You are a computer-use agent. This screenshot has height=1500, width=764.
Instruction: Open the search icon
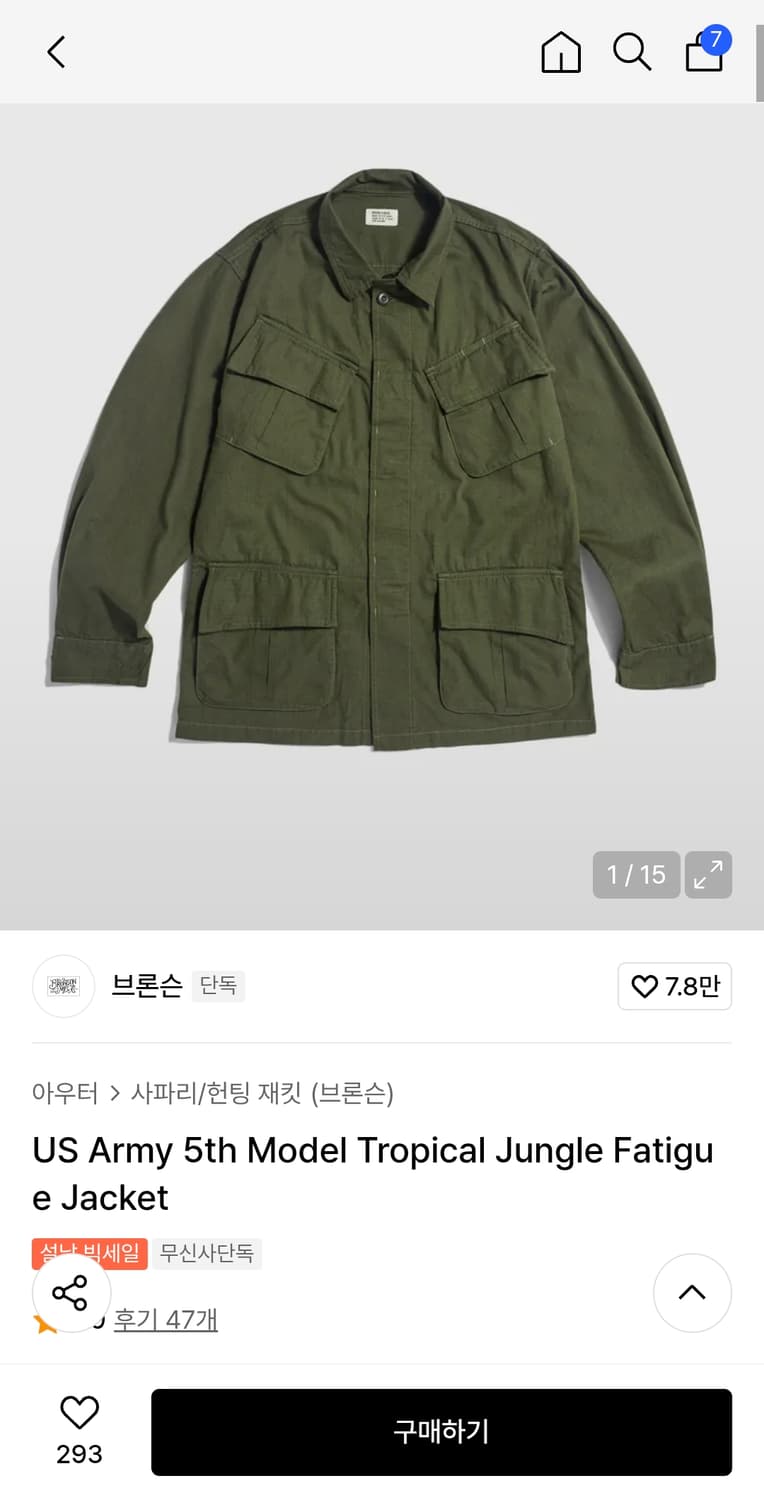(x=632, y=52)
